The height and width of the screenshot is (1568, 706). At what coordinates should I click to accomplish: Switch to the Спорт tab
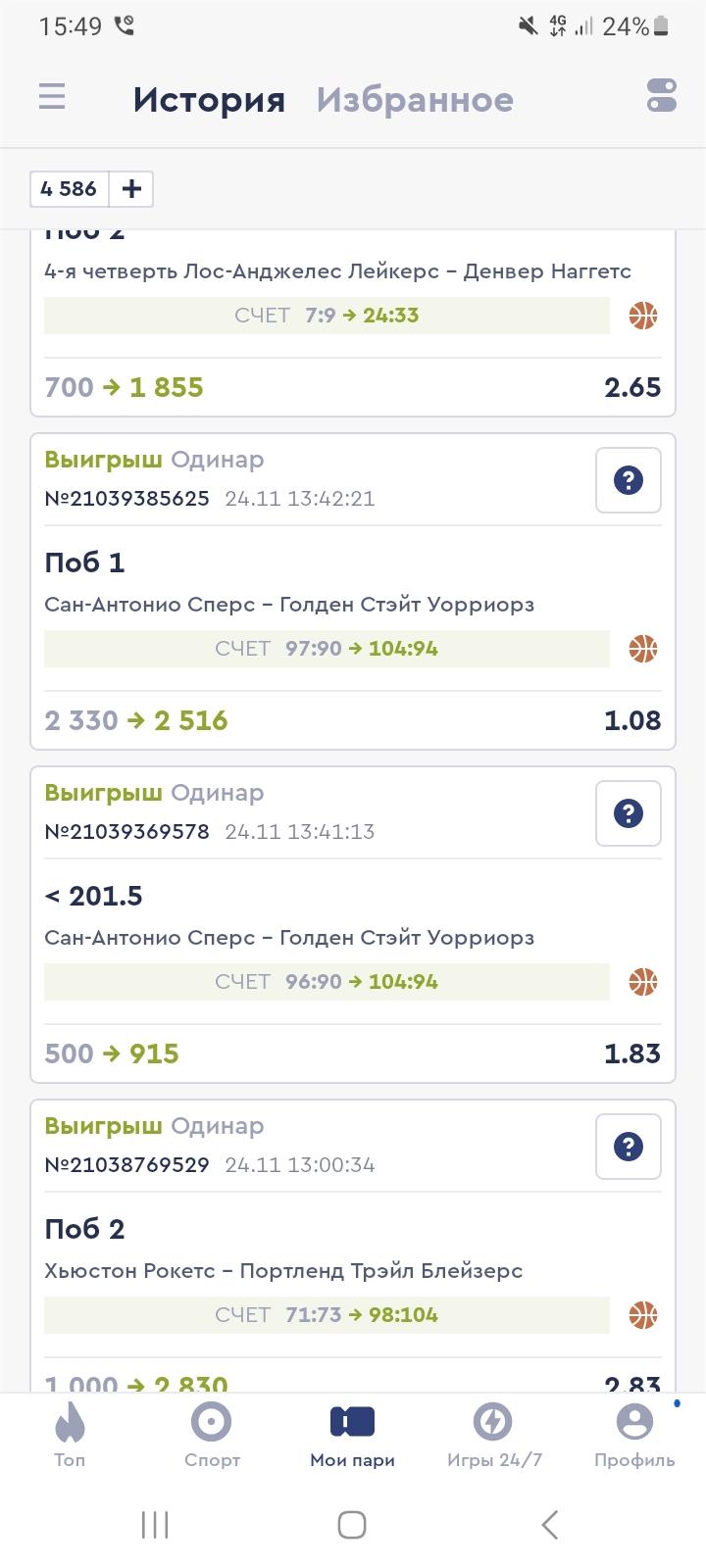pyautogui.click(x=212, y=1434)
